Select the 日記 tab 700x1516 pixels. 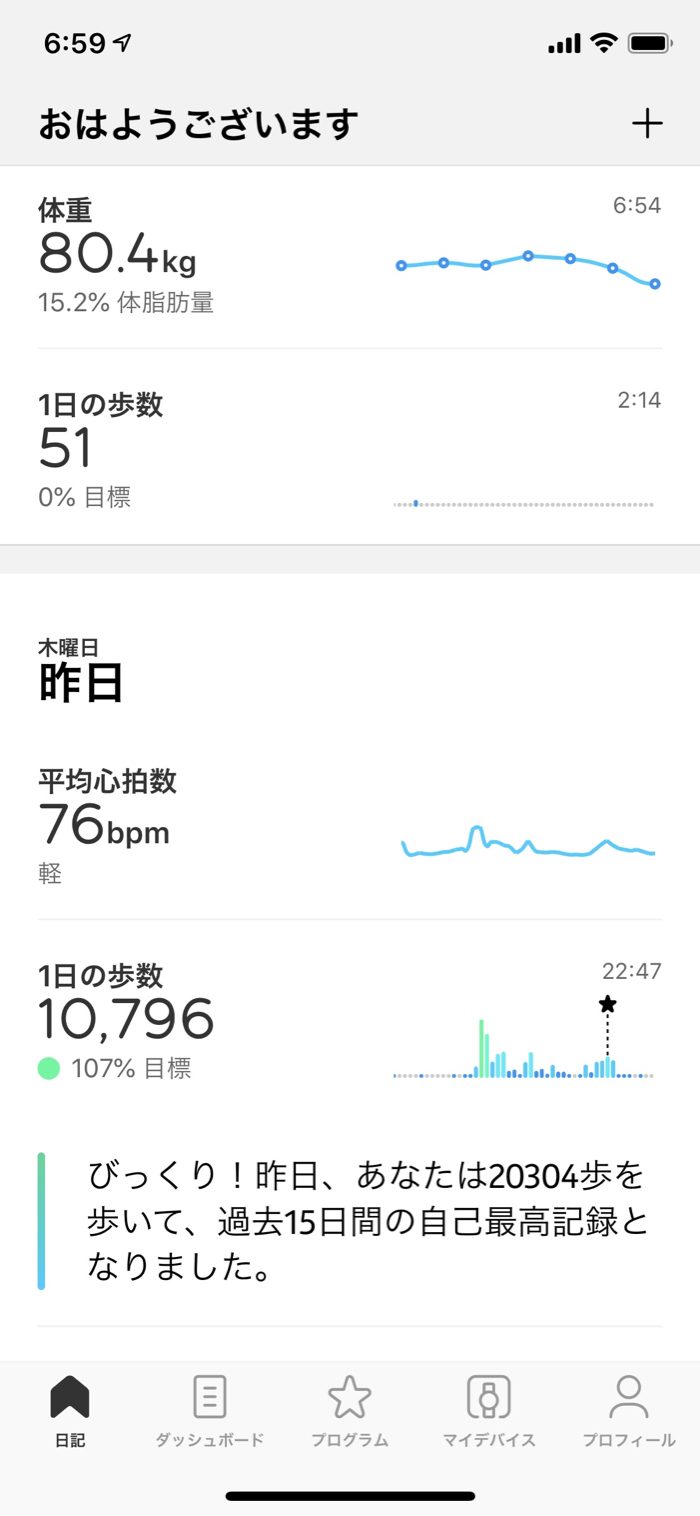coord(70,1412)
